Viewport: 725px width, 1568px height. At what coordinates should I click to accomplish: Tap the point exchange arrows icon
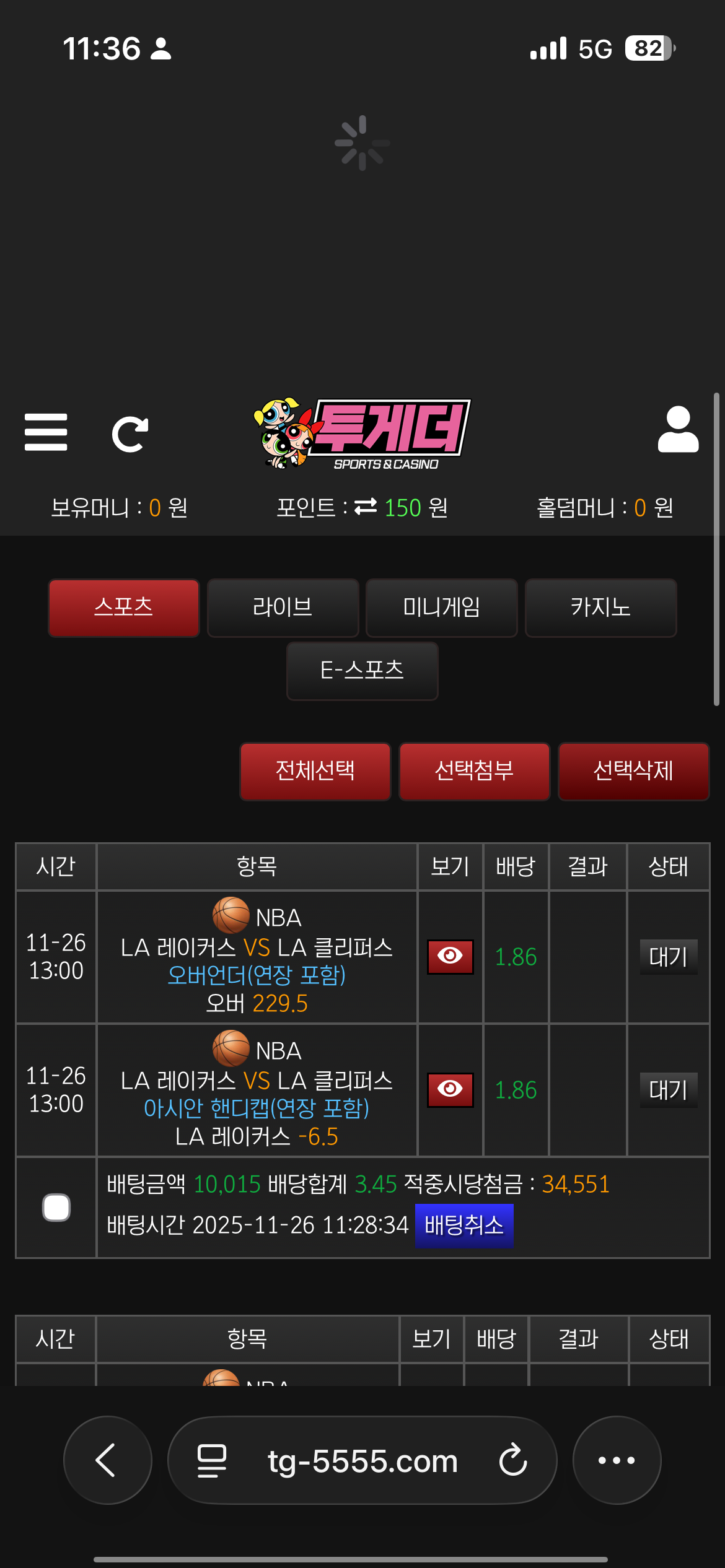(x=365, y=508)
